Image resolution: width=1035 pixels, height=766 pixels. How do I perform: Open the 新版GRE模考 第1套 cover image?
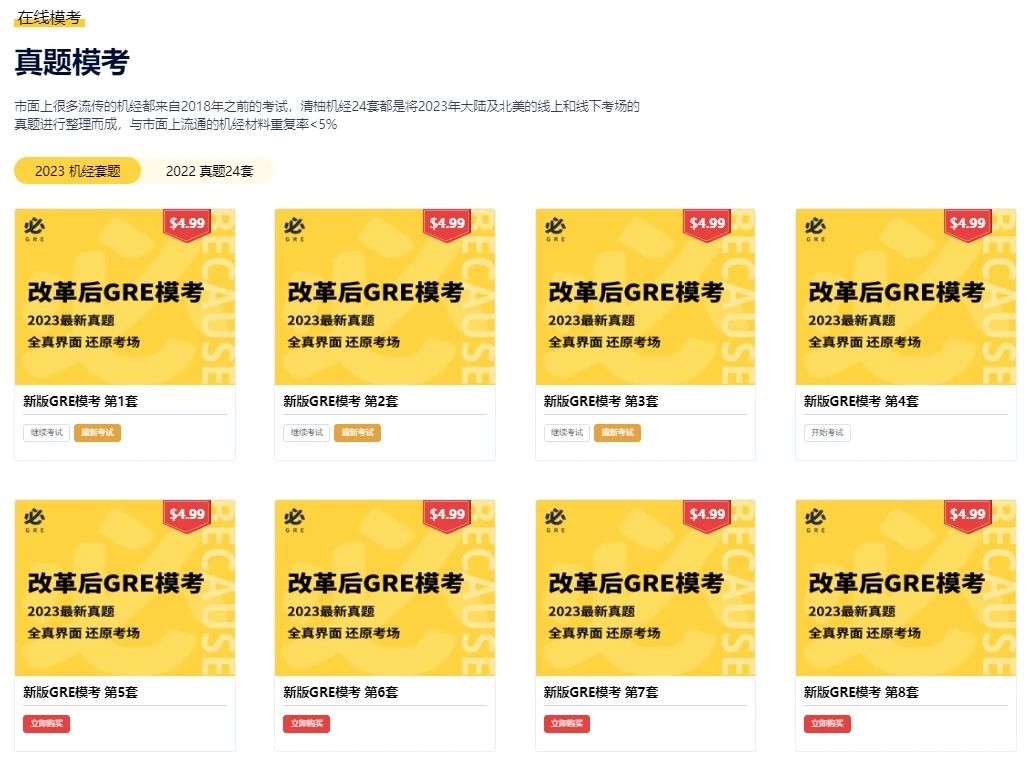[x=125, y=297]
